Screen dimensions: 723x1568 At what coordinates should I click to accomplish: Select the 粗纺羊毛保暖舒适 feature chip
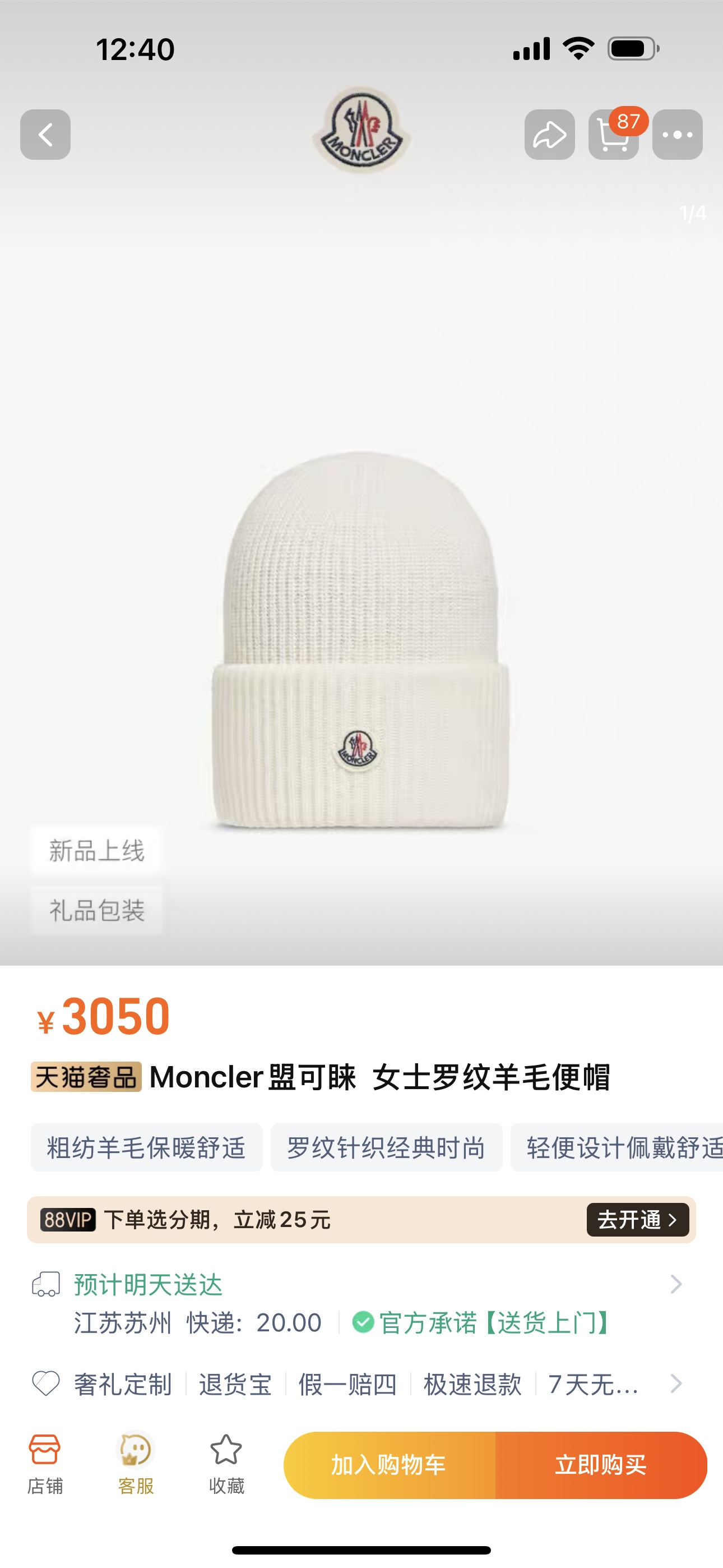(147, 1147)
